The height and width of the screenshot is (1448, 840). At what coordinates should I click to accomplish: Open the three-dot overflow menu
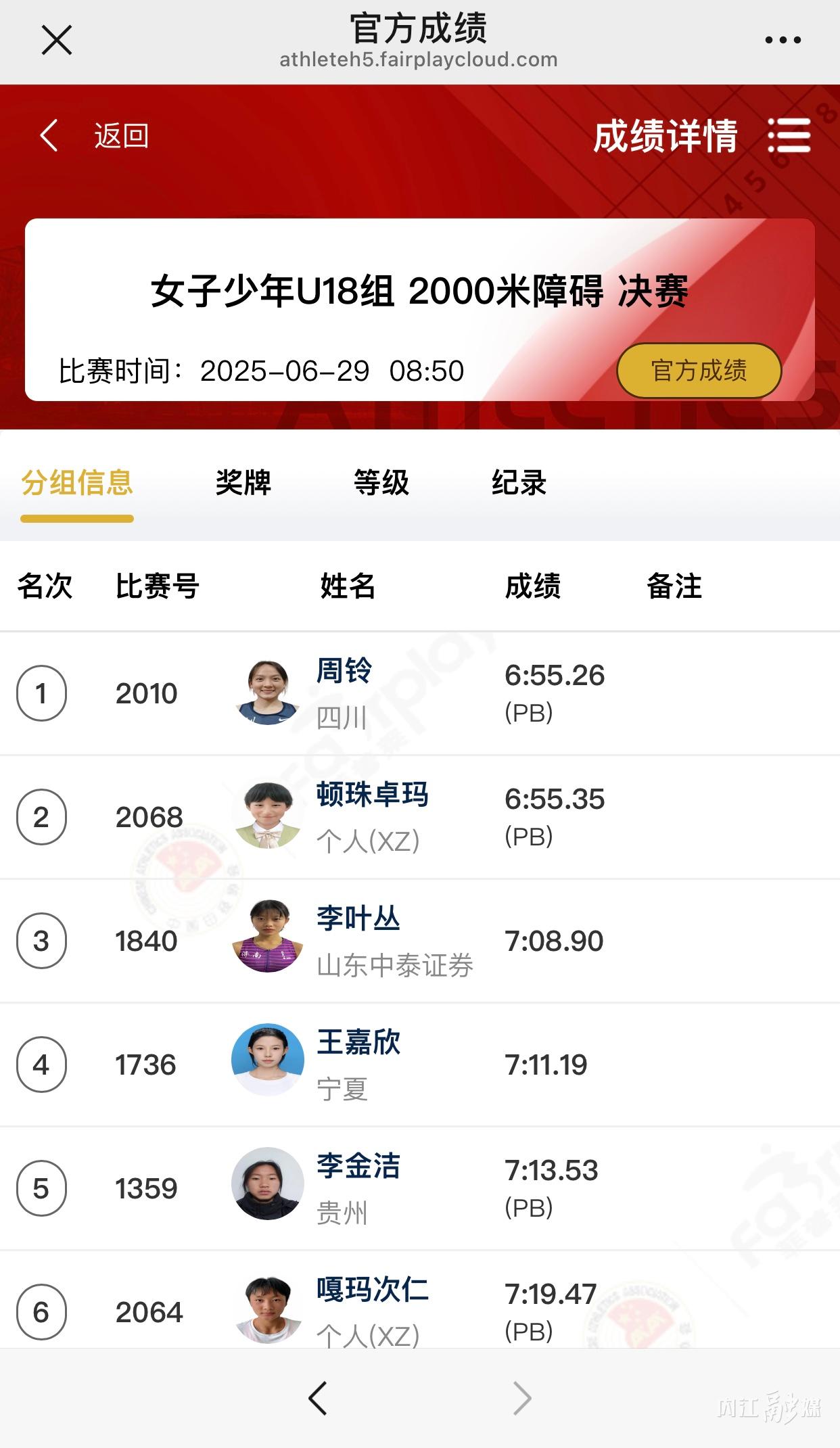(783, 41)
